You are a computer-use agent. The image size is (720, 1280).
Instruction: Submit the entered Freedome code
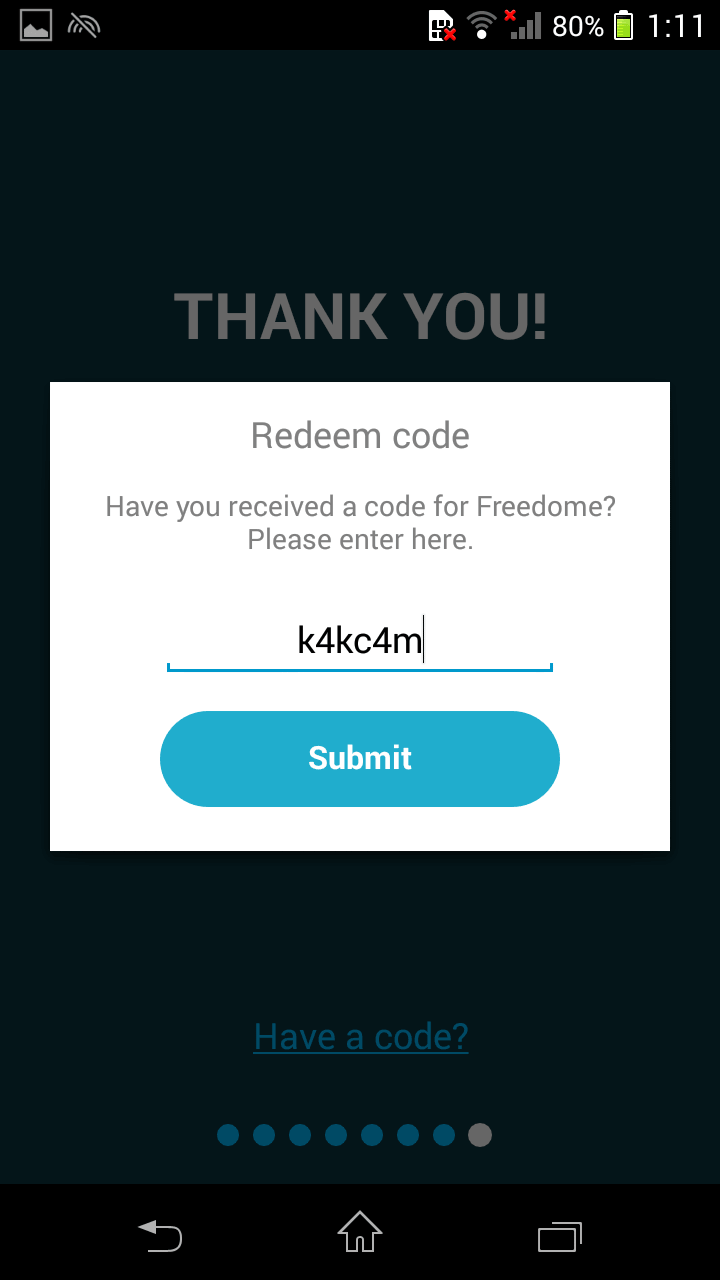pyautogui.click(x=360, y=759)
